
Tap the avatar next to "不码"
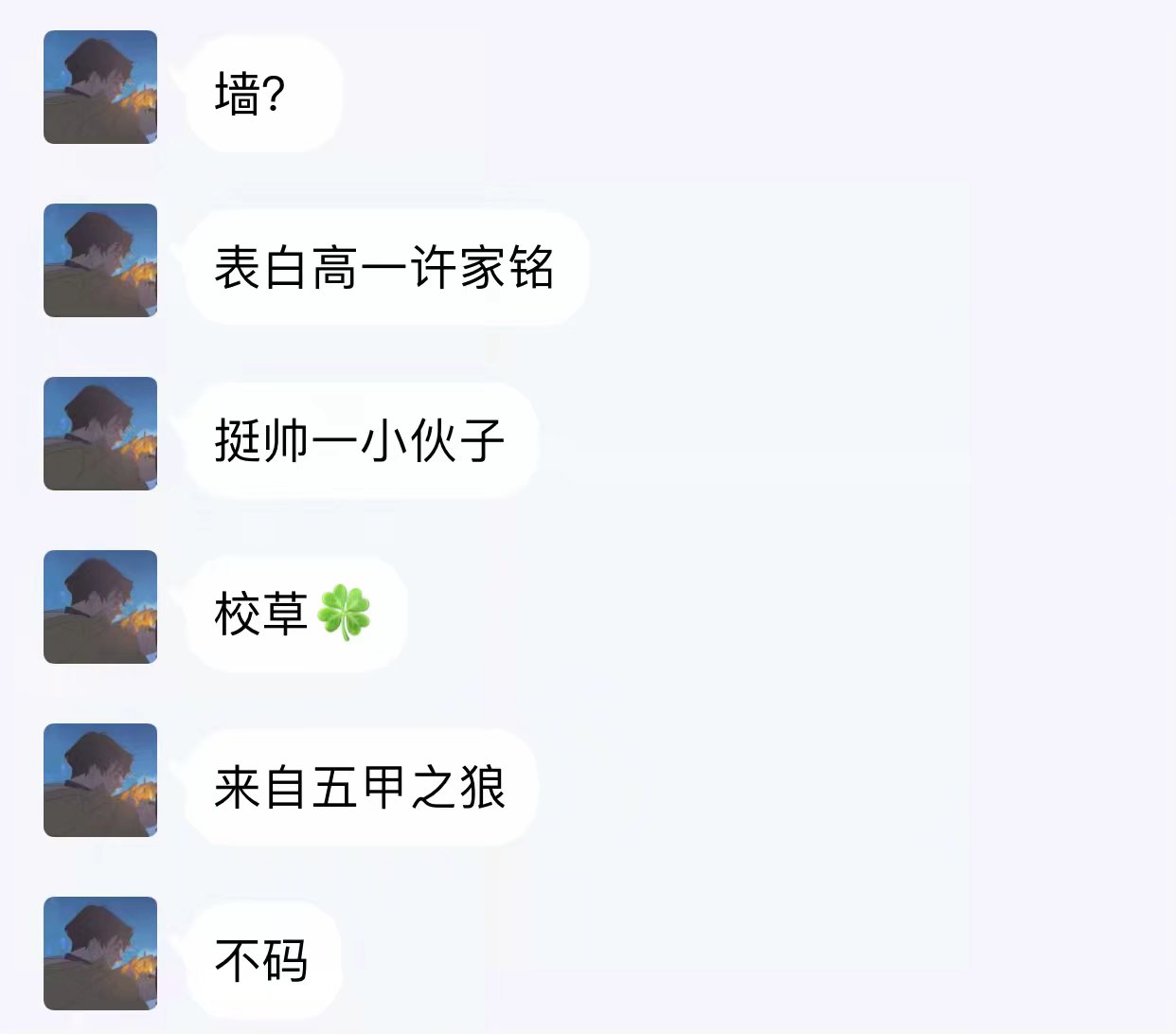[100, 954]
